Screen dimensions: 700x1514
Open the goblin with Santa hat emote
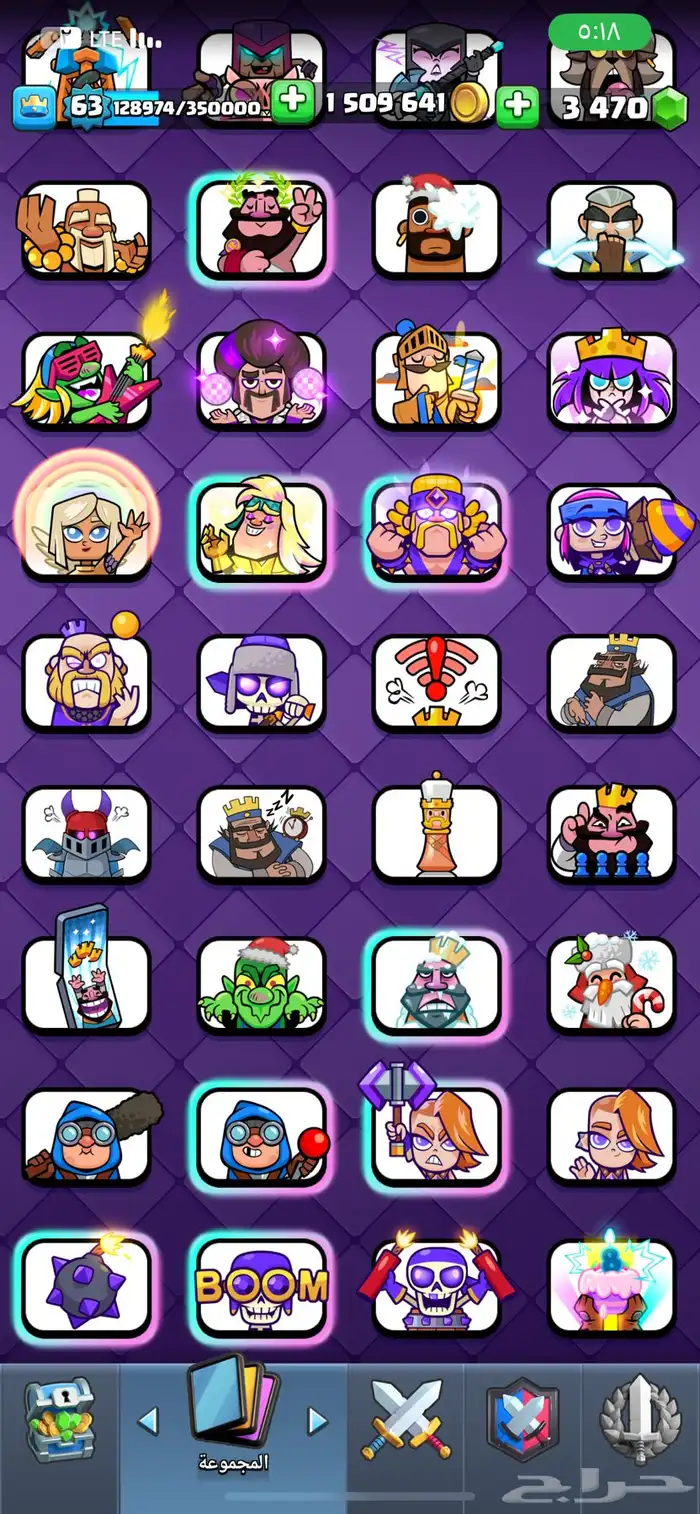261,984
